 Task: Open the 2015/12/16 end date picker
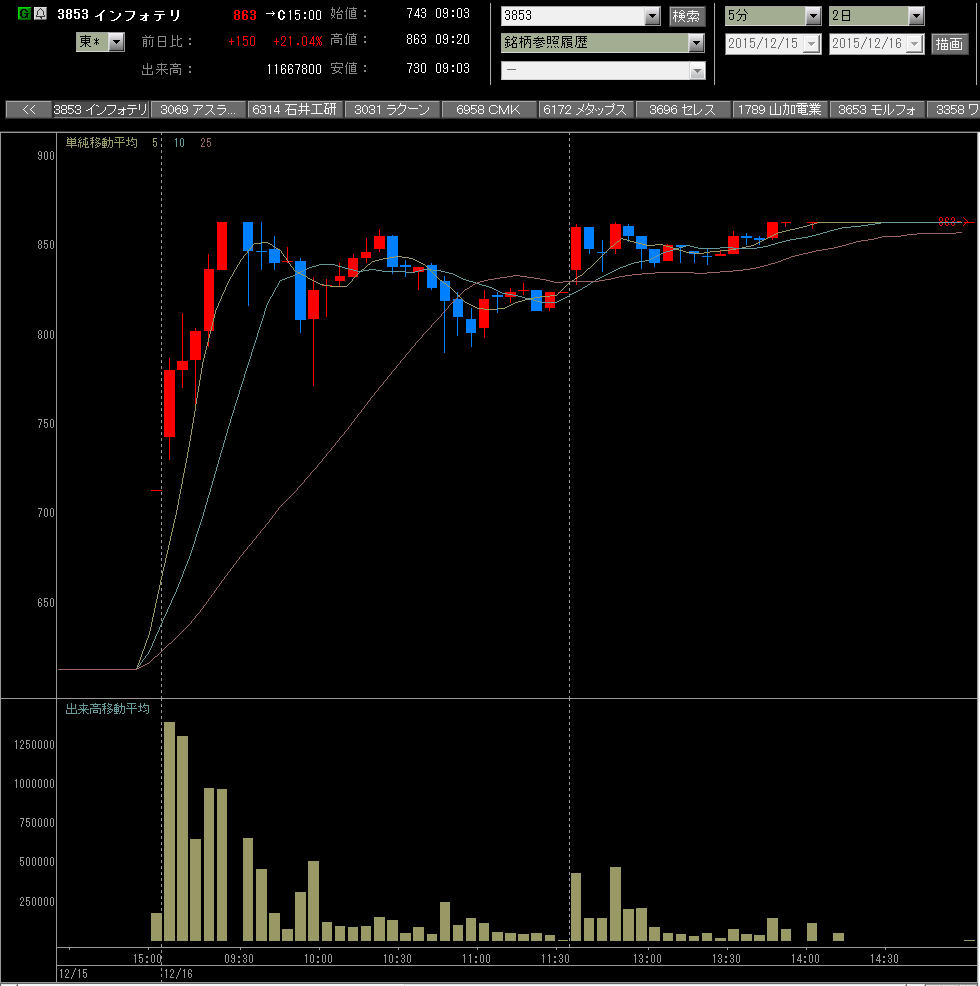tap(876, 43)
